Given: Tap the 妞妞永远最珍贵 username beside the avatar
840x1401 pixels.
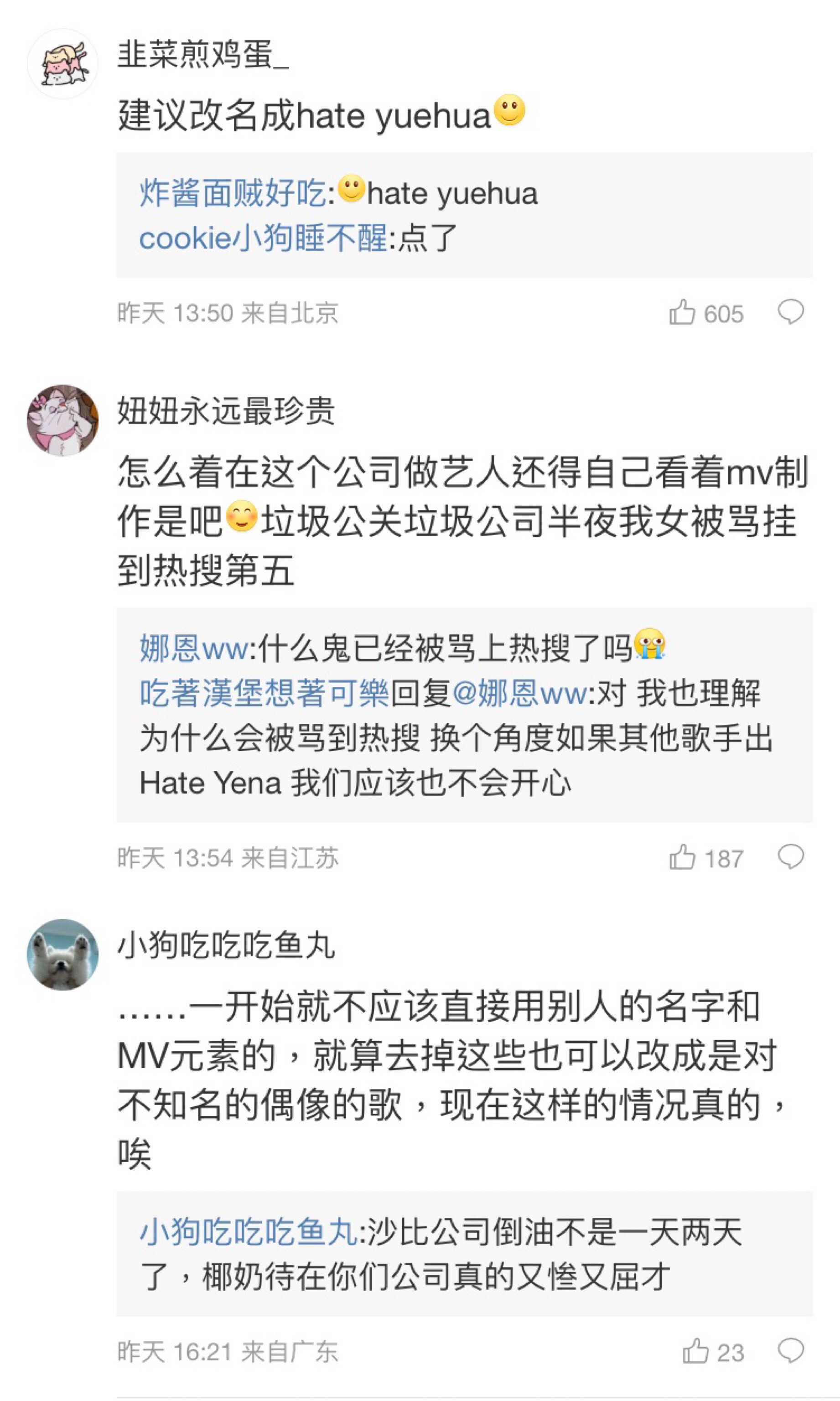Looking at the screenshot, I should [x=226, y=411].
